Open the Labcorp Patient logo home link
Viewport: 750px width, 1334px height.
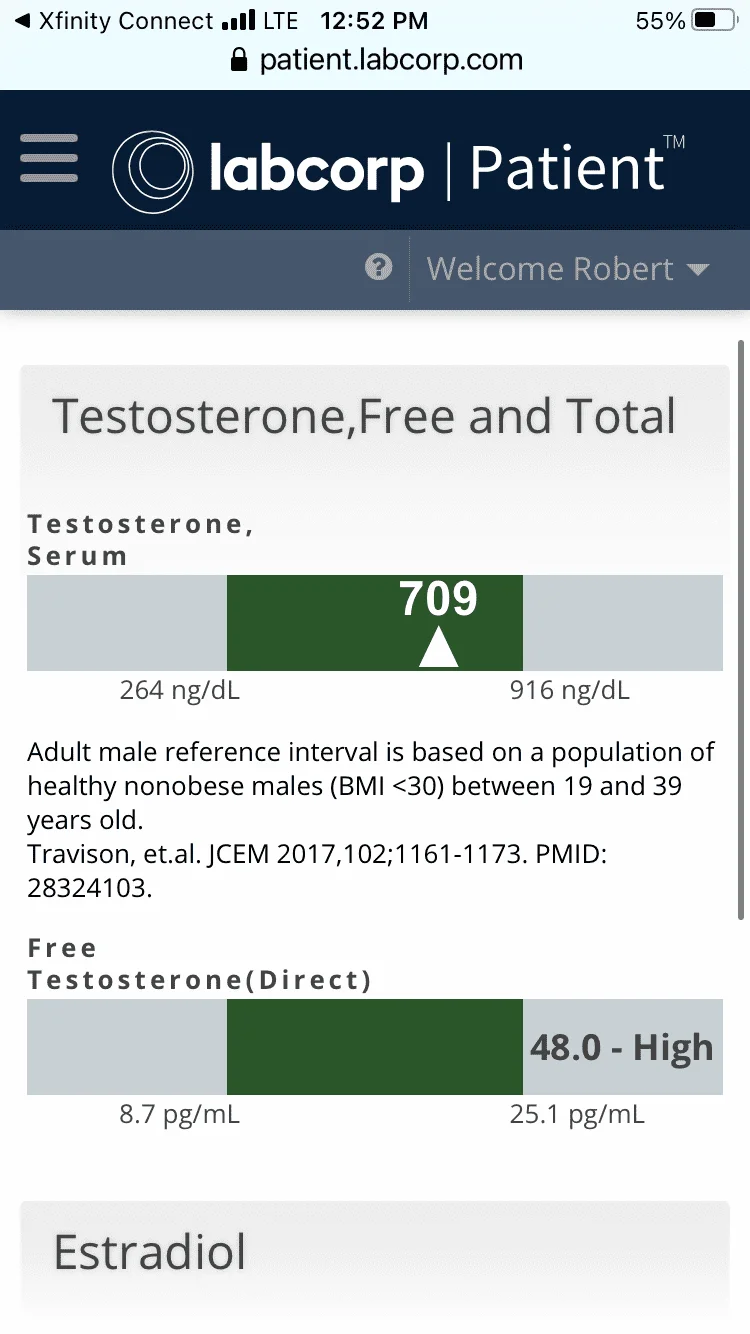pyautogui.click(x=398, y=167)
